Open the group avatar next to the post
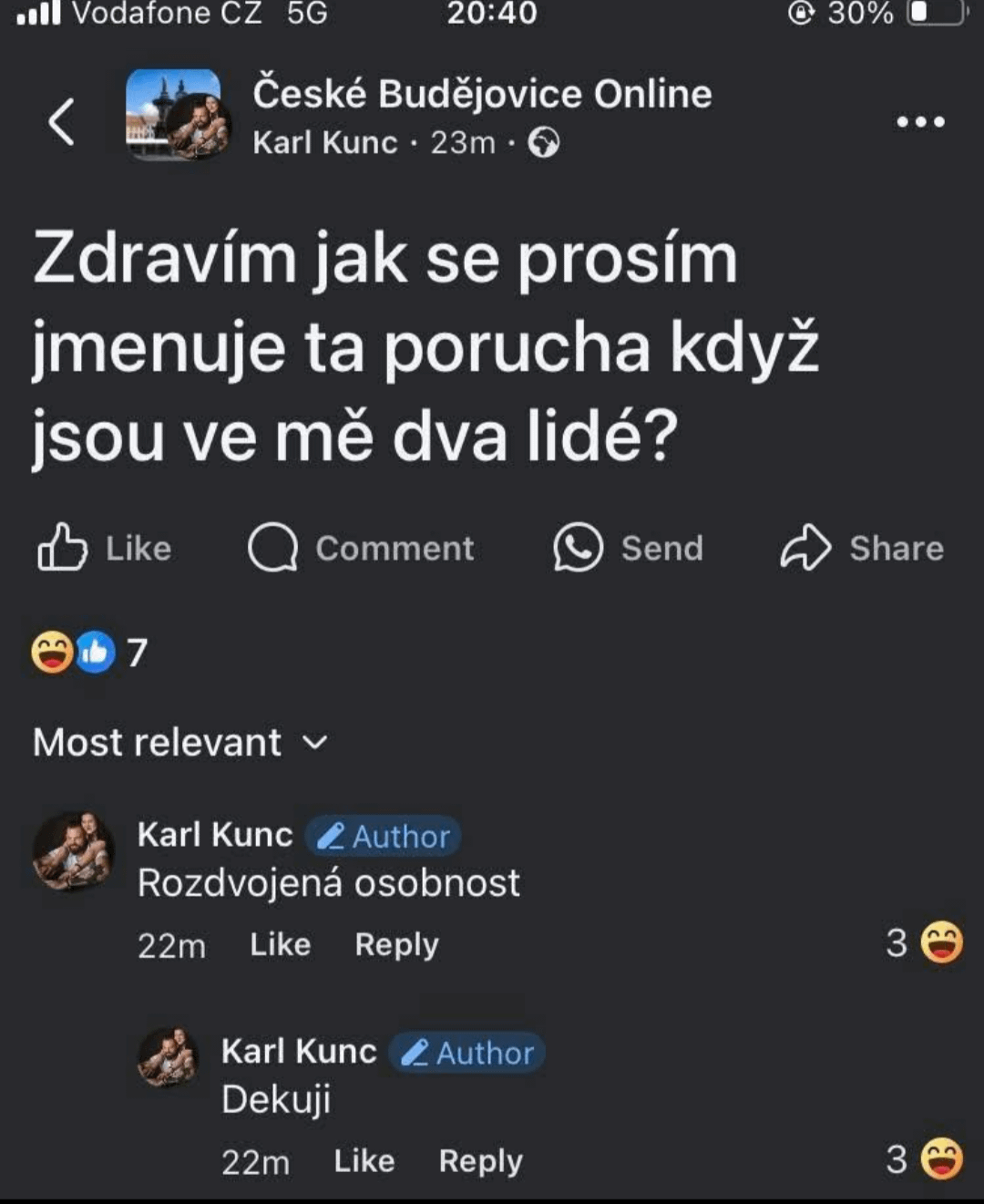The image size is (984, 1204). pyautogui.click(x=177, y=116)
